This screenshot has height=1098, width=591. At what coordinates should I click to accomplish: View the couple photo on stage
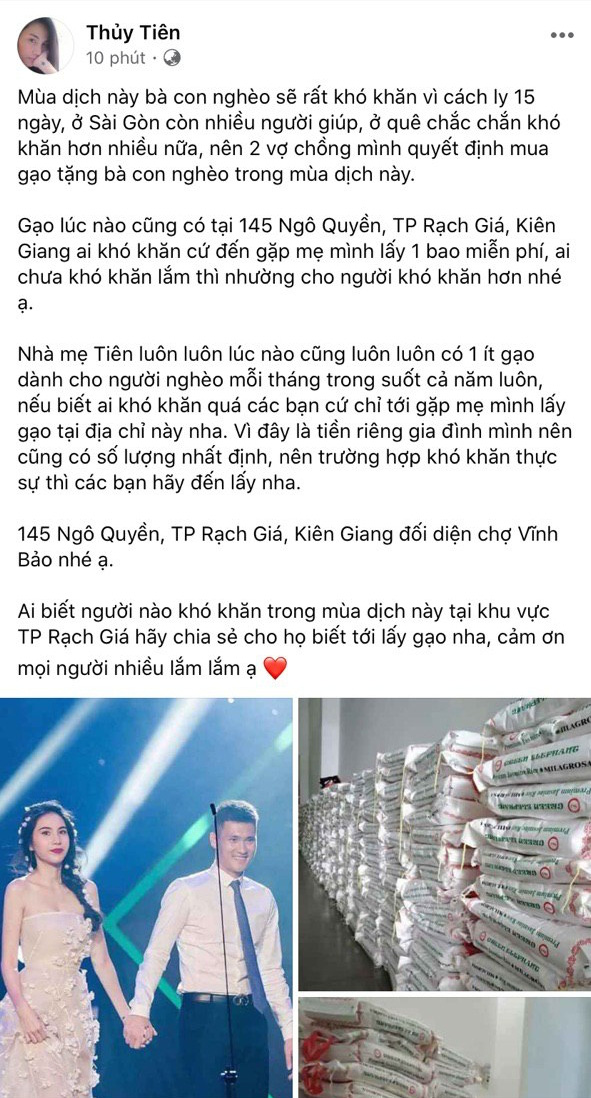(146, 898)
